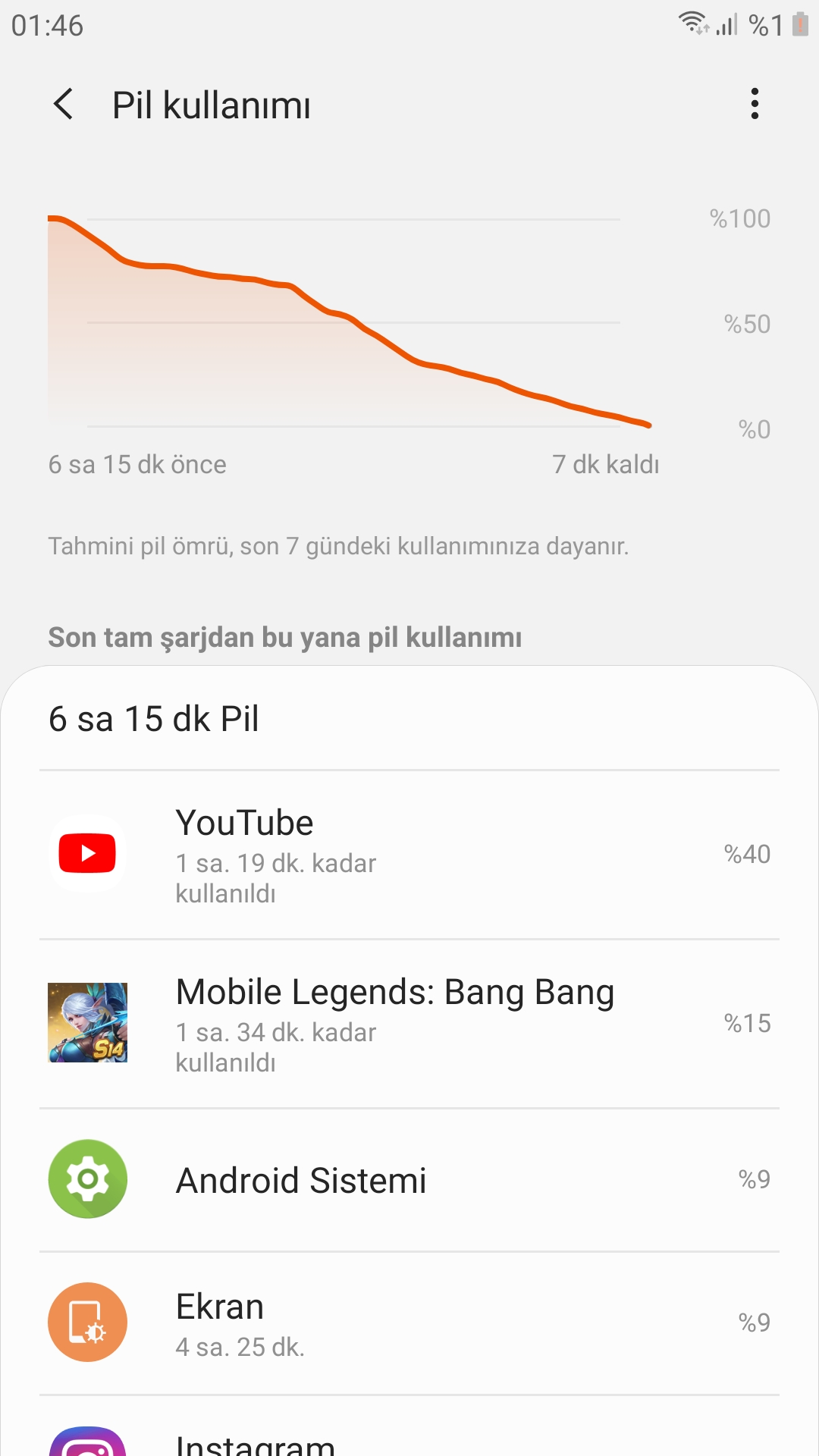Open Mobile Legends: Bang Bang battery details
This screenshot has width=819, height=1456.
pos(409,1024)
